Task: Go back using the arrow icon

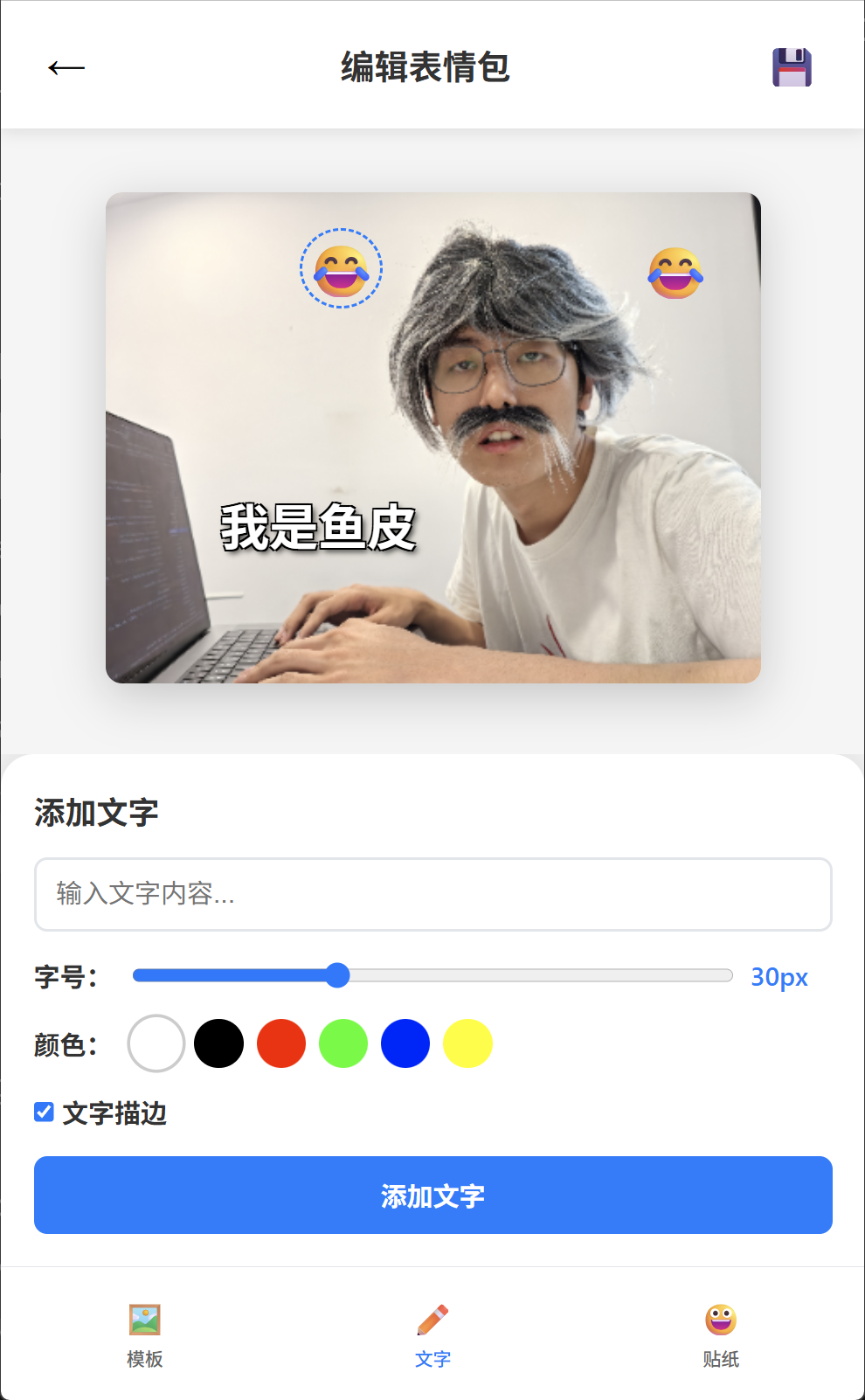Action: (66, 67)
